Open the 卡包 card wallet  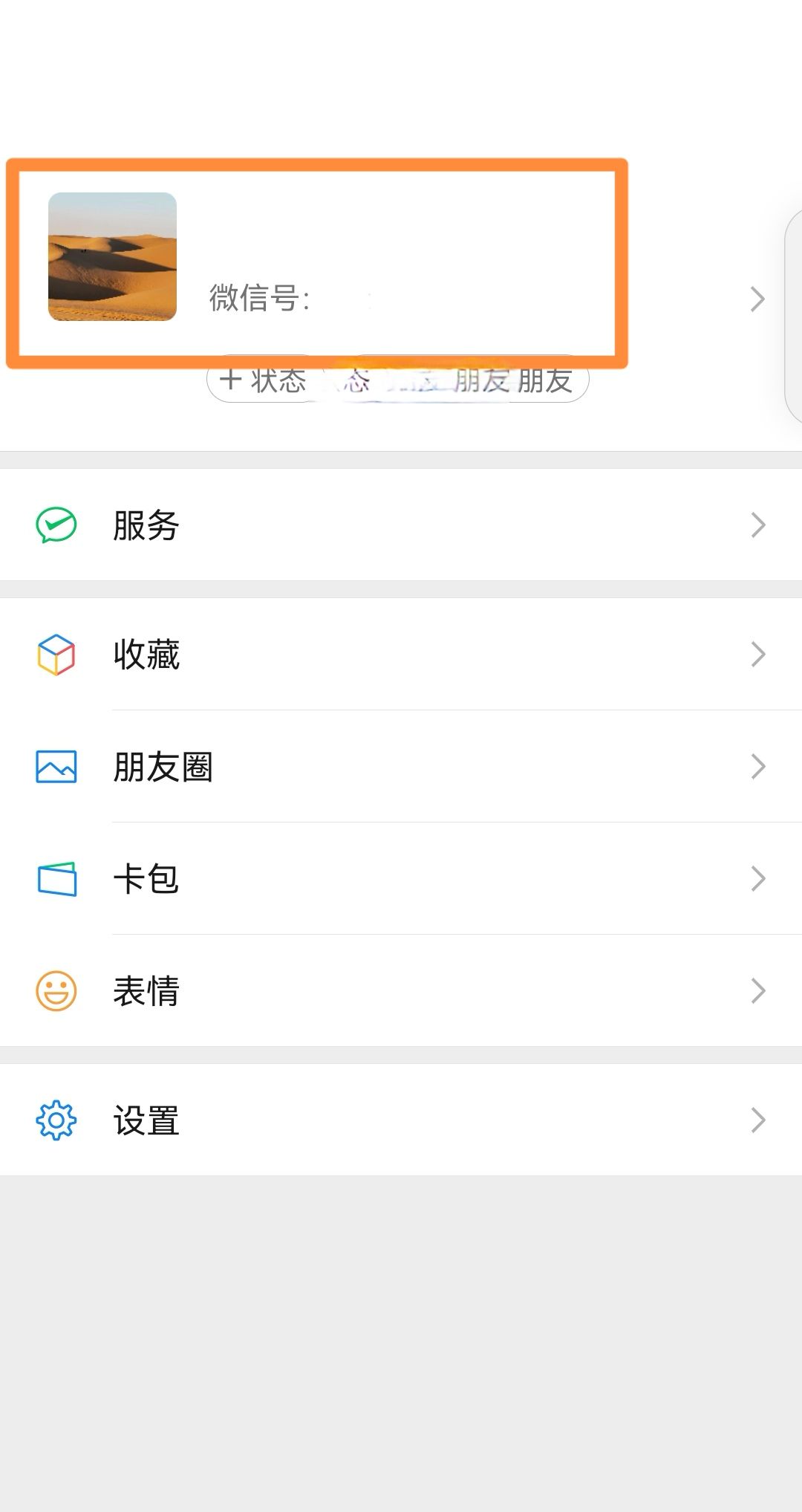pyautogui.click(x=401, y=878)
